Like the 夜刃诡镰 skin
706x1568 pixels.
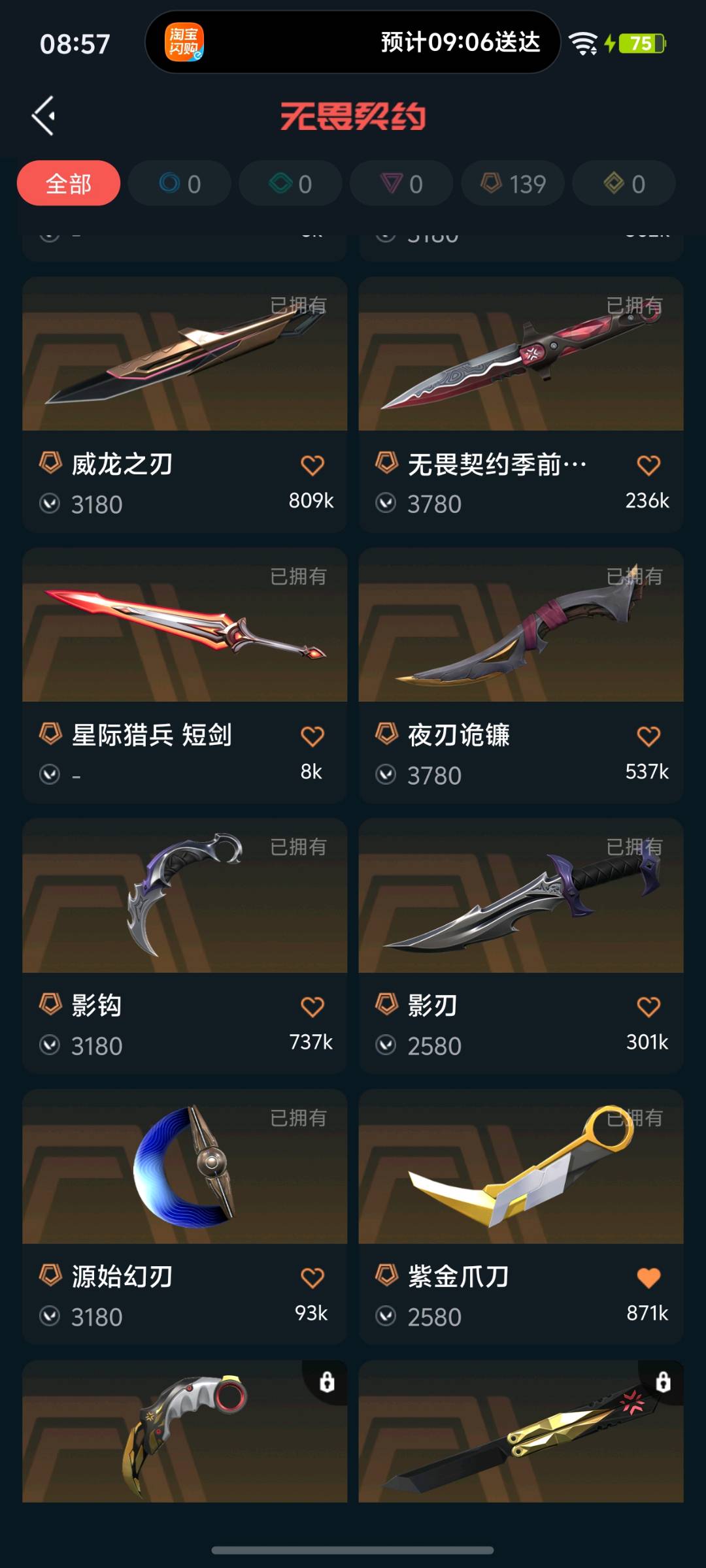point(648,736)
